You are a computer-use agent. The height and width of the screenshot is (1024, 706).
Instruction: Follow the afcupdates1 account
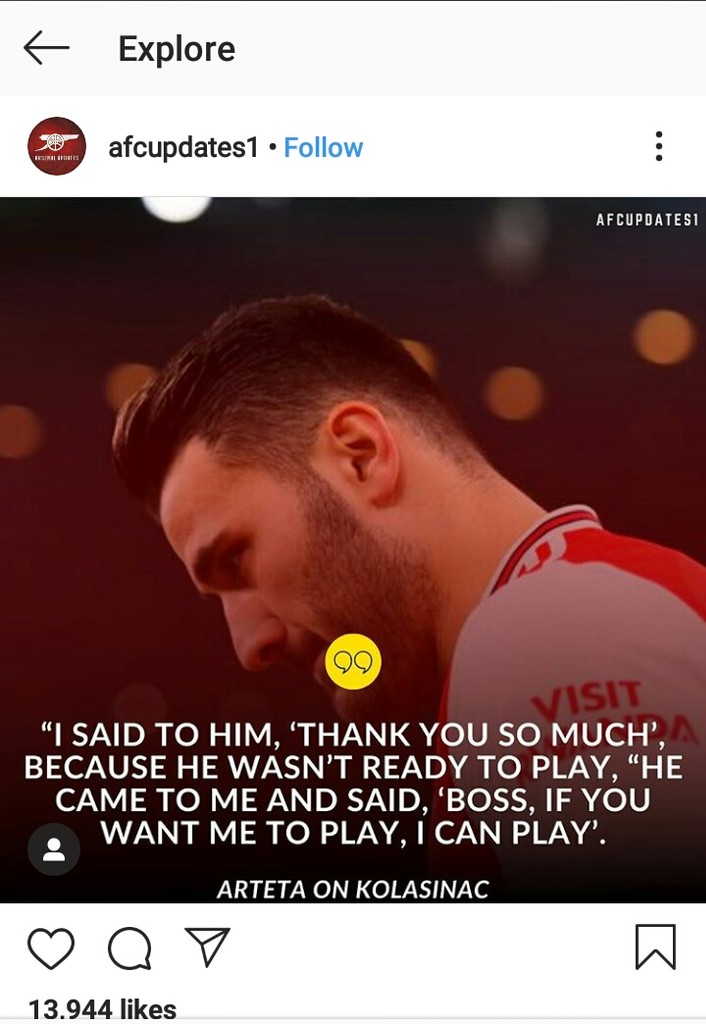(323, 147)
